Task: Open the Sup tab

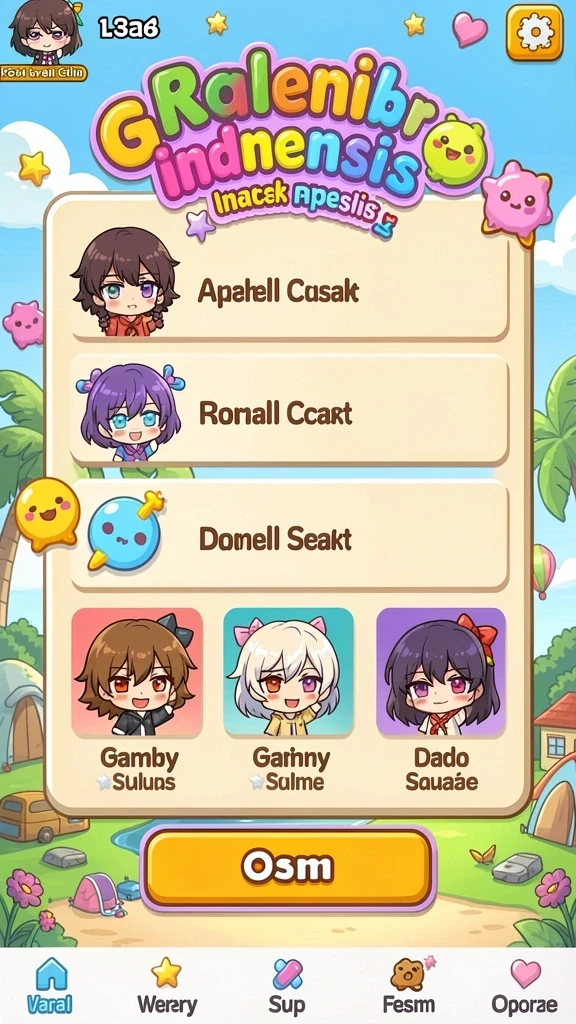Action: [287, 985]
